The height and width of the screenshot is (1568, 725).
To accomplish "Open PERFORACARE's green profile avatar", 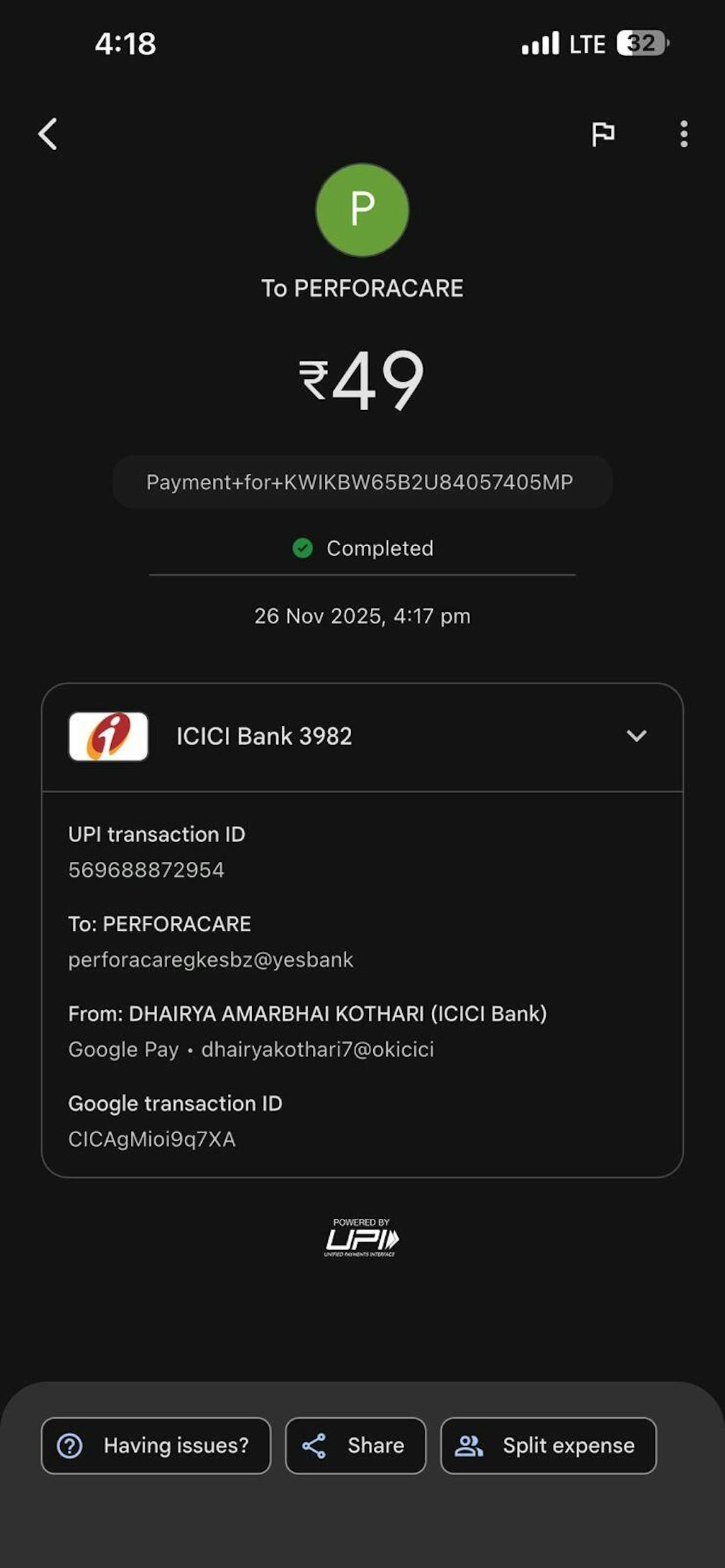I will [x=362, y=210].
